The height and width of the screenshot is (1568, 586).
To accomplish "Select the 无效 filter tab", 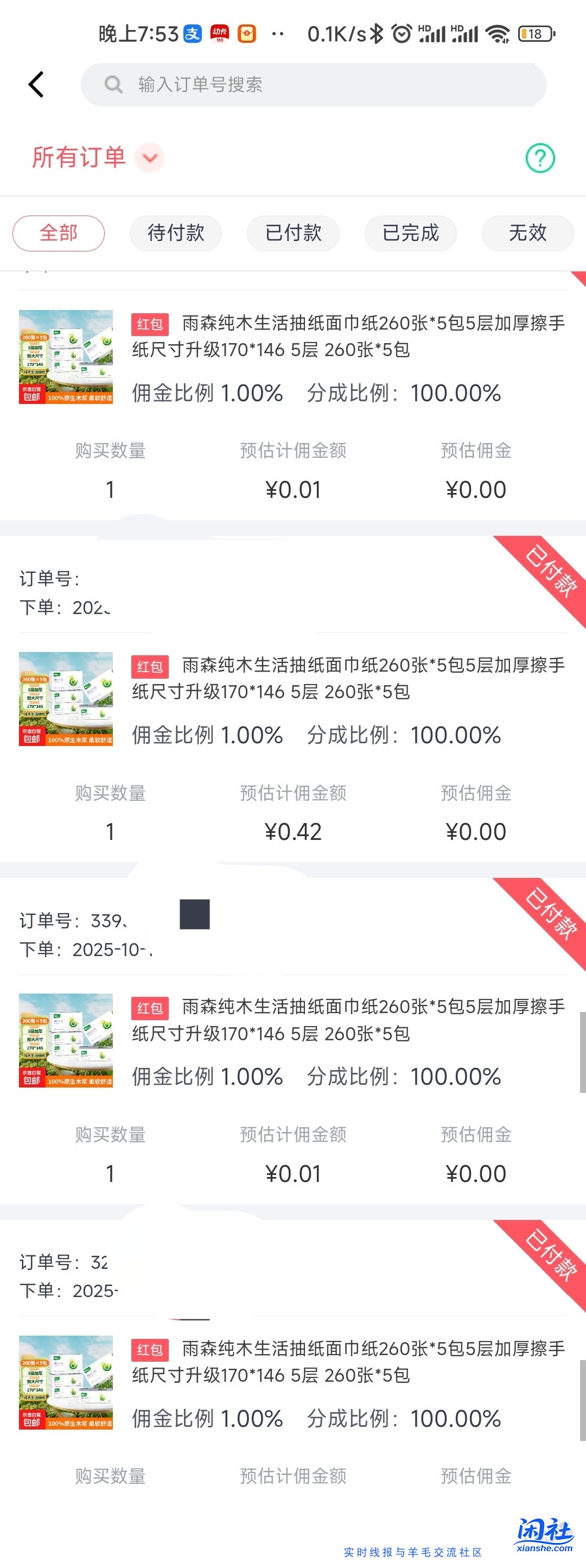I will click(527, 233).
